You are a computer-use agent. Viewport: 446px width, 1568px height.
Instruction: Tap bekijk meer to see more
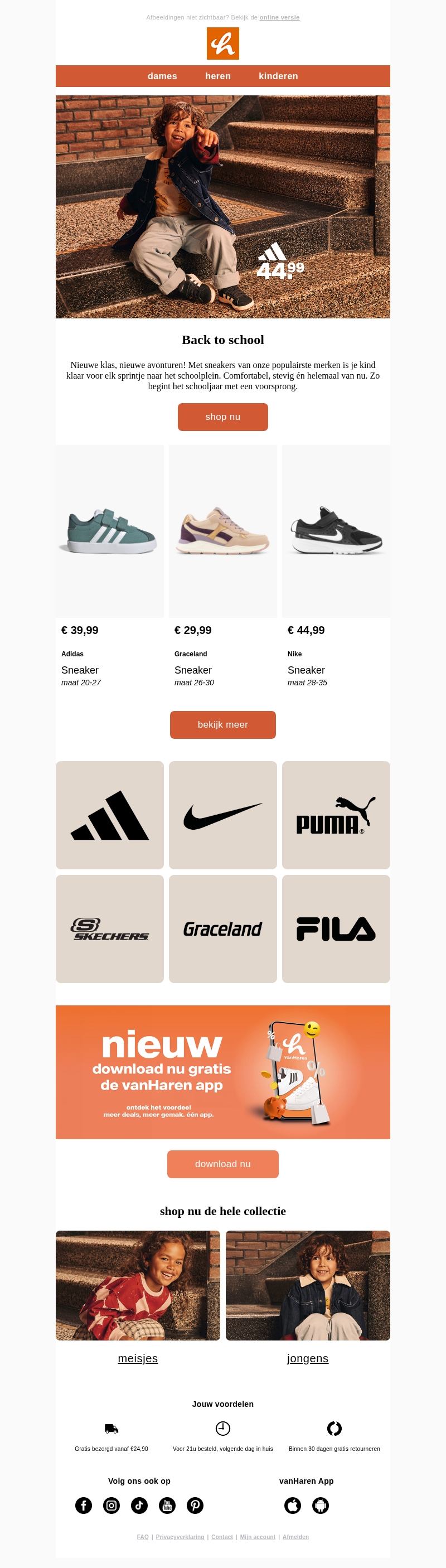pyautogui.click(x=222, y=724)
